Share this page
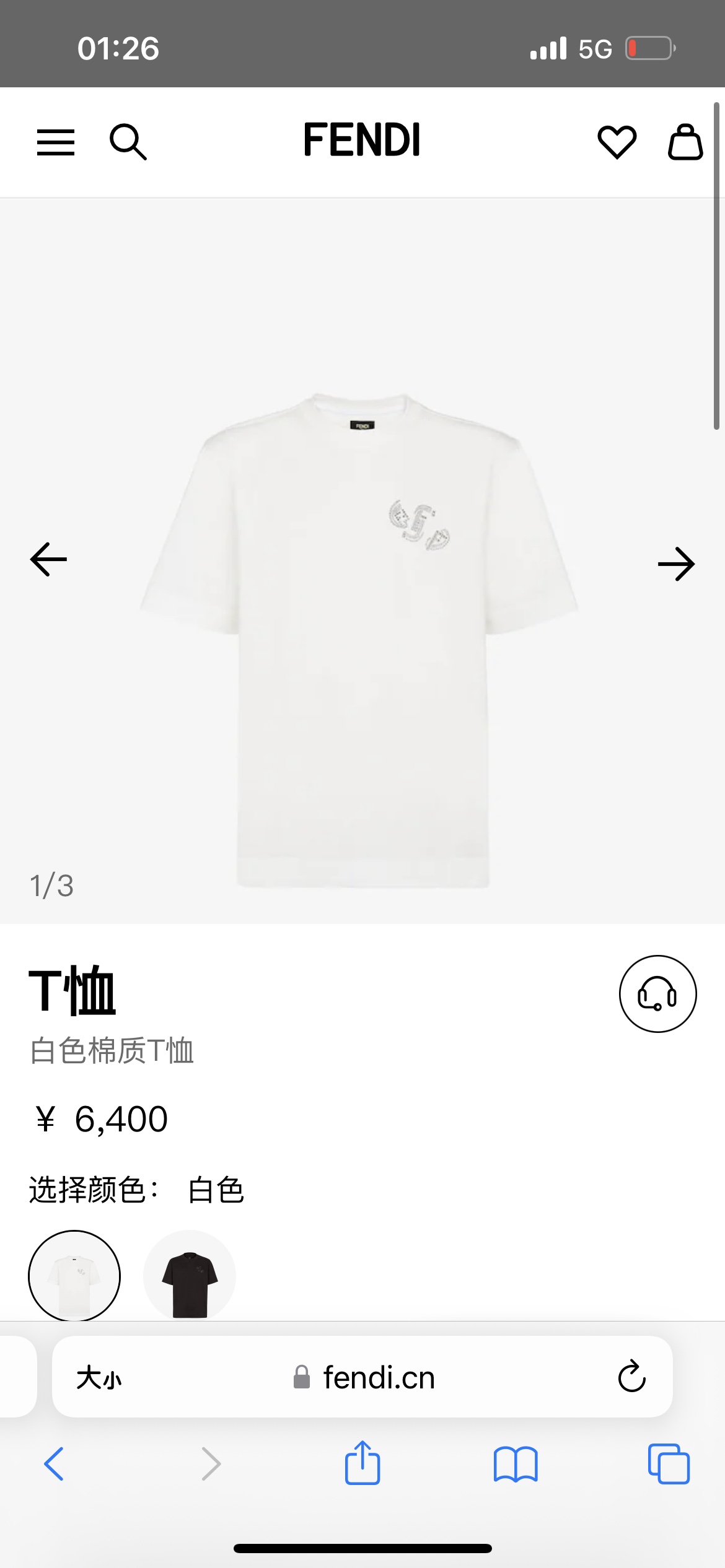 [362, 1463]
